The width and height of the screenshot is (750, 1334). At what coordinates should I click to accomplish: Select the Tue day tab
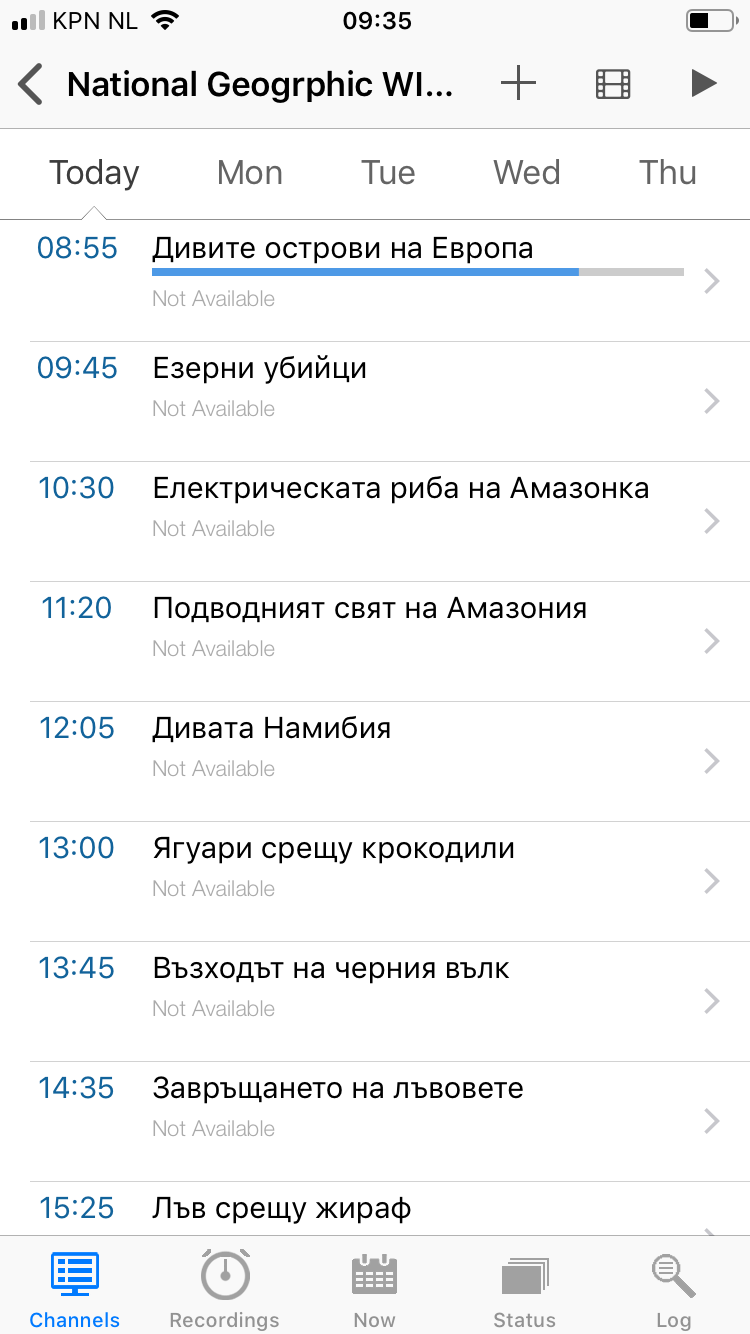[x=388, y=173]
